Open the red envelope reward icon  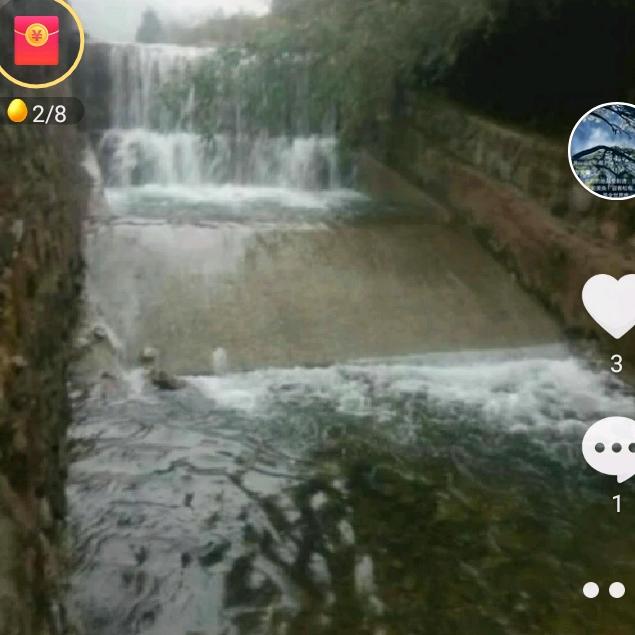click(36, 40)
